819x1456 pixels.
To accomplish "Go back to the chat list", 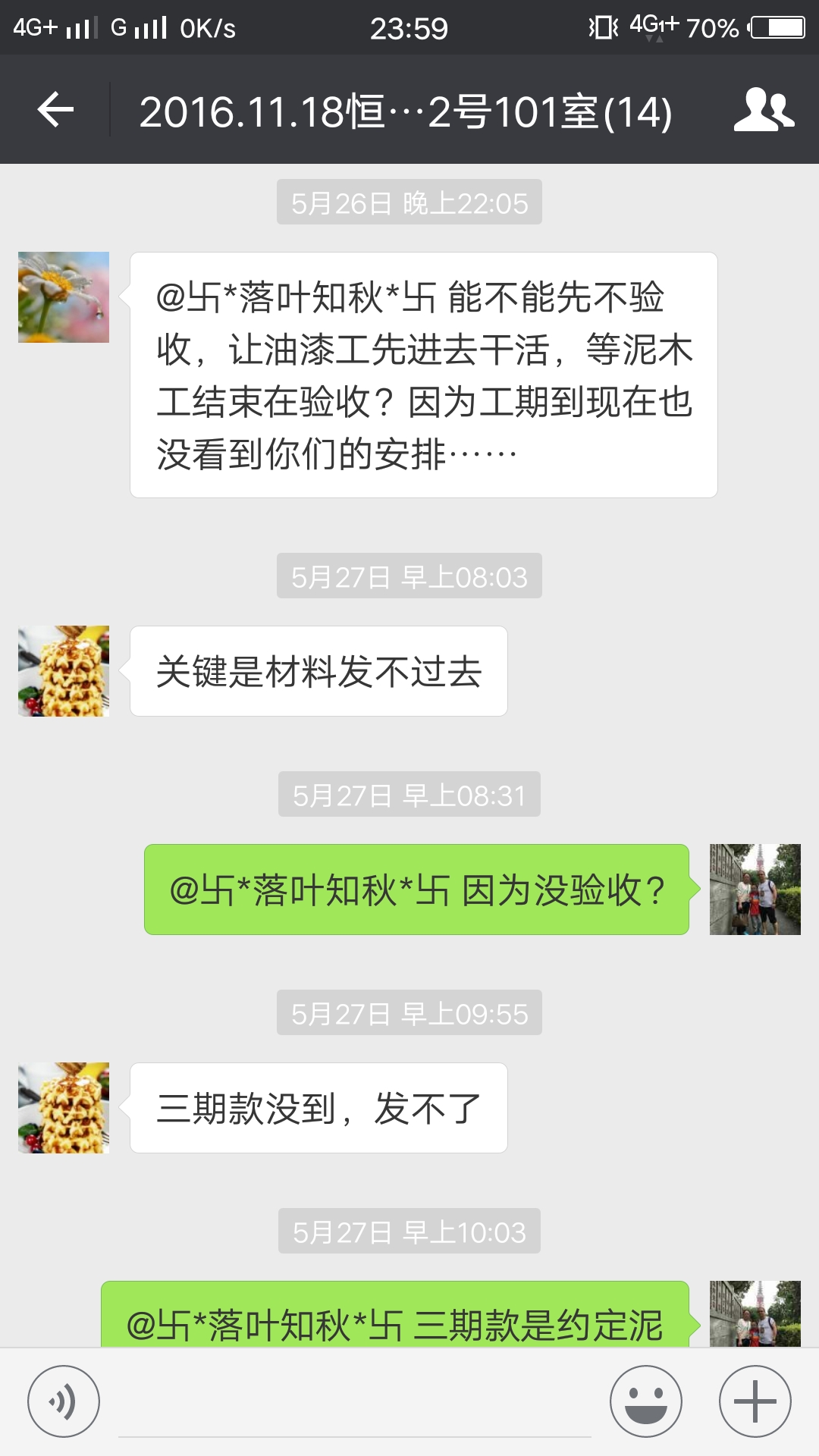I will point(55,110).
